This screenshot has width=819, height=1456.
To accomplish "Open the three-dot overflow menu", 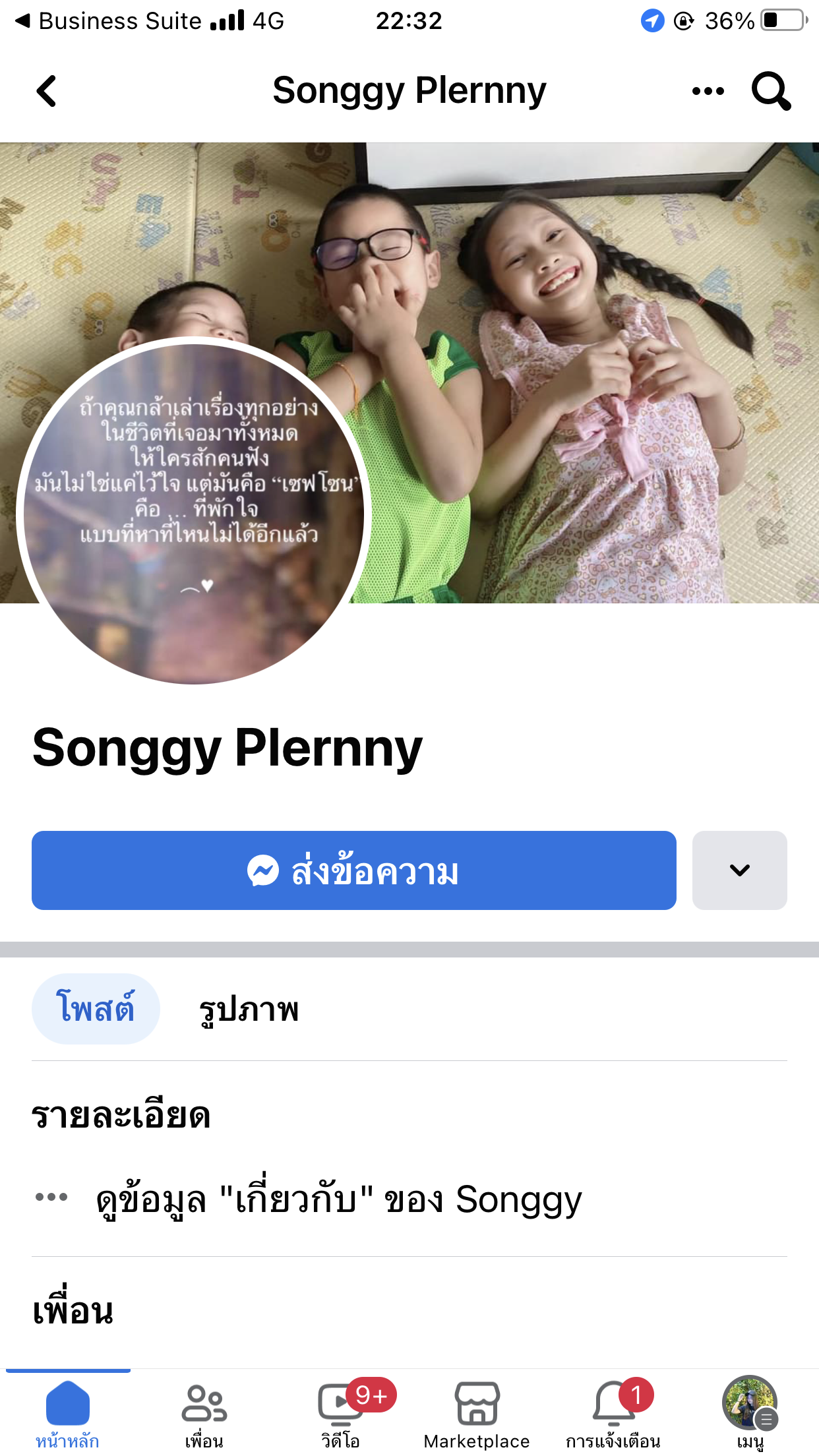I will click(708, 91).
